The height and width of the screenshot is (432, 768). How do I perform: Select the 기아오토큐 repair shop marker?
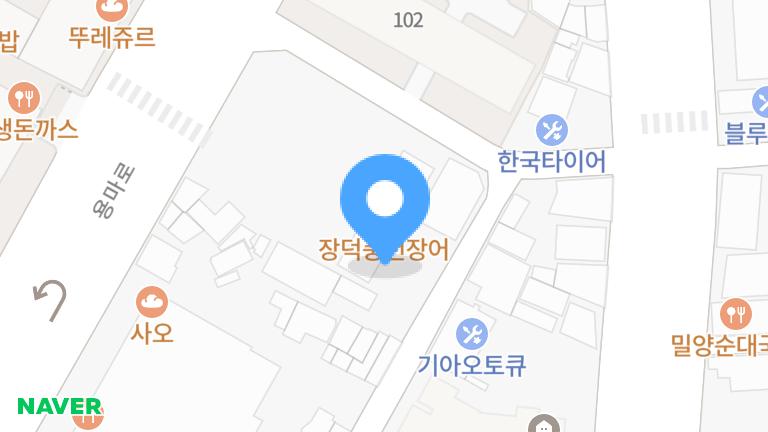[x=471, y=335]
